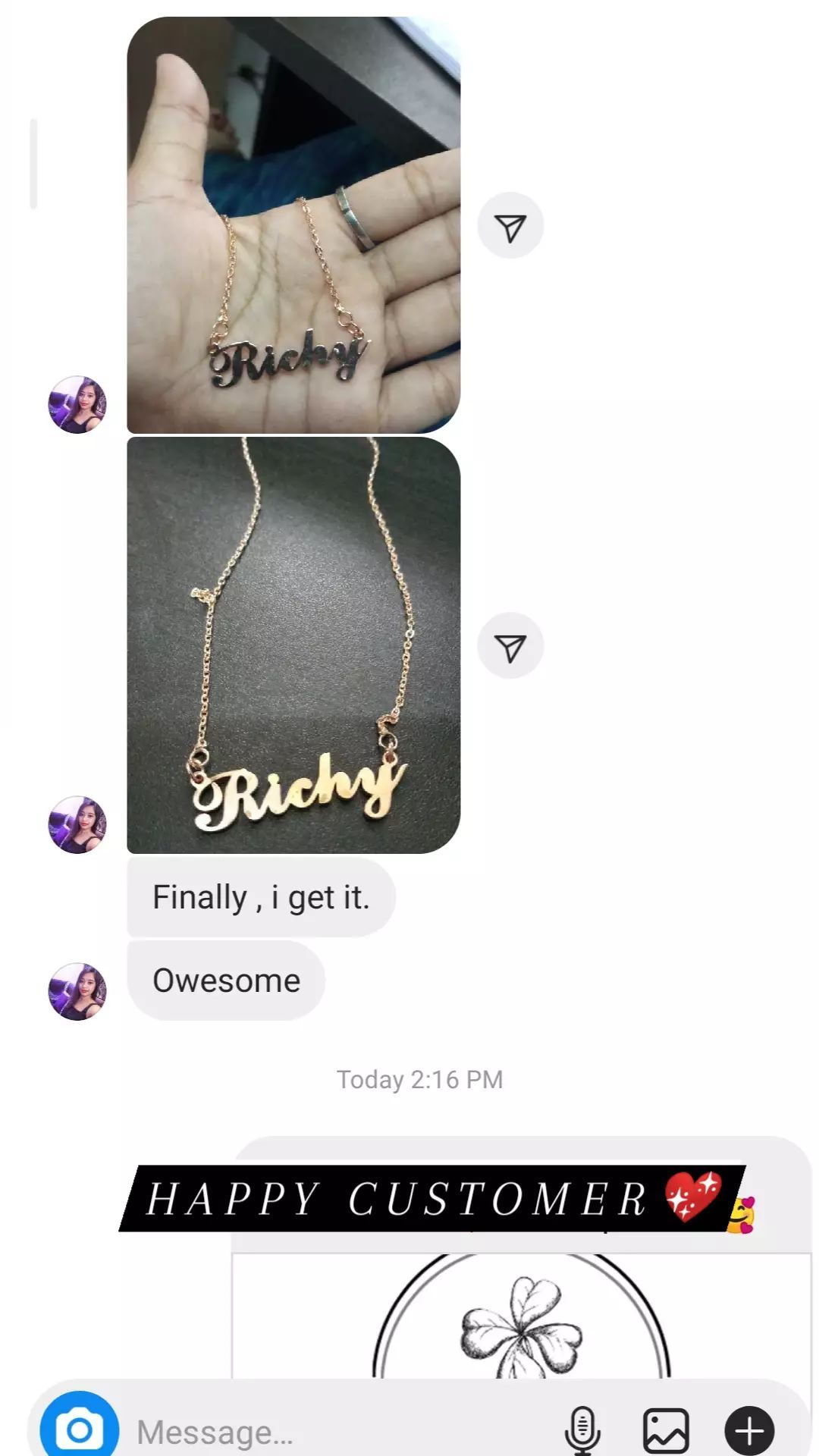Open the camera from the message bar
Image resolution: width=819 pixels, height=1456 pixels.
click(79, 1430)
